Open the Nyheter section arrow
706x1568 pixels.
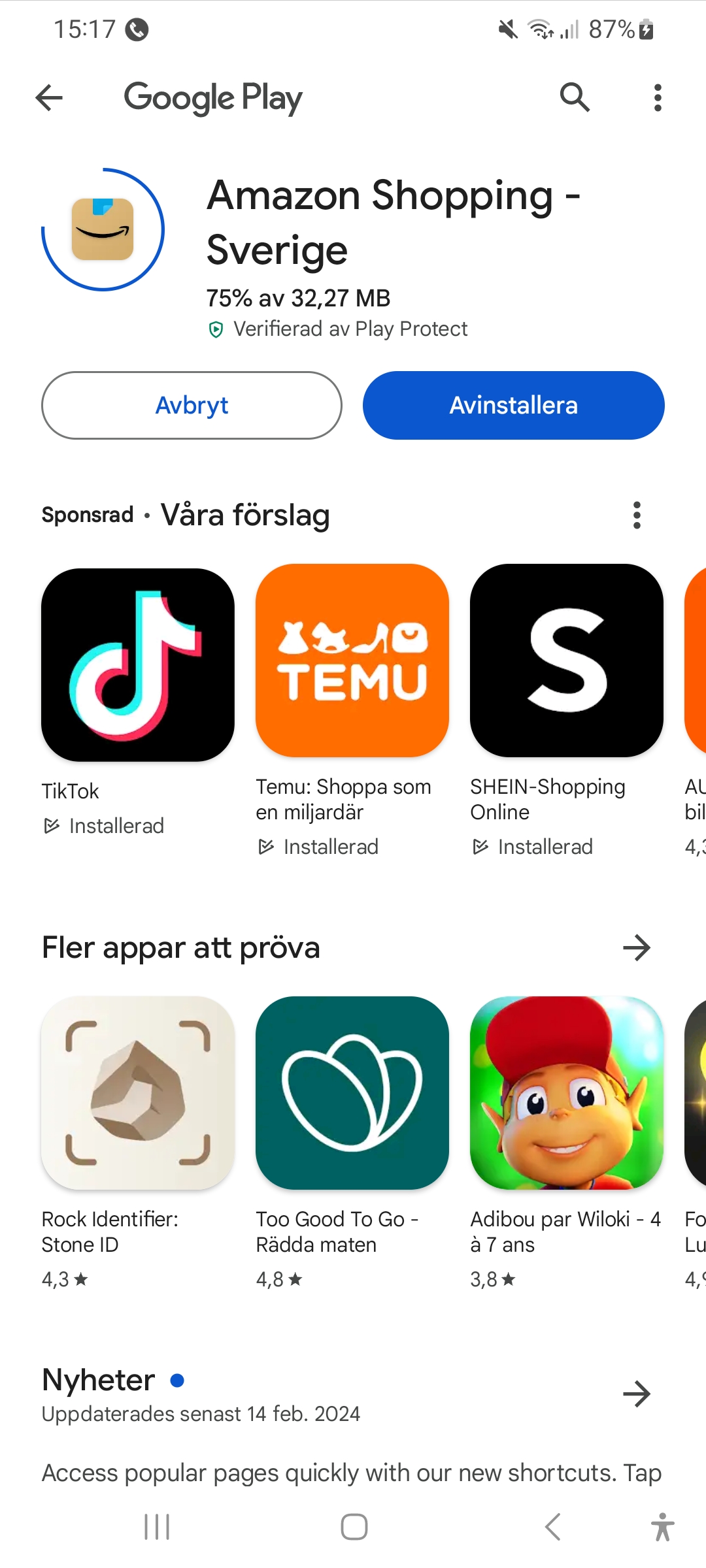coord(637,1394)
